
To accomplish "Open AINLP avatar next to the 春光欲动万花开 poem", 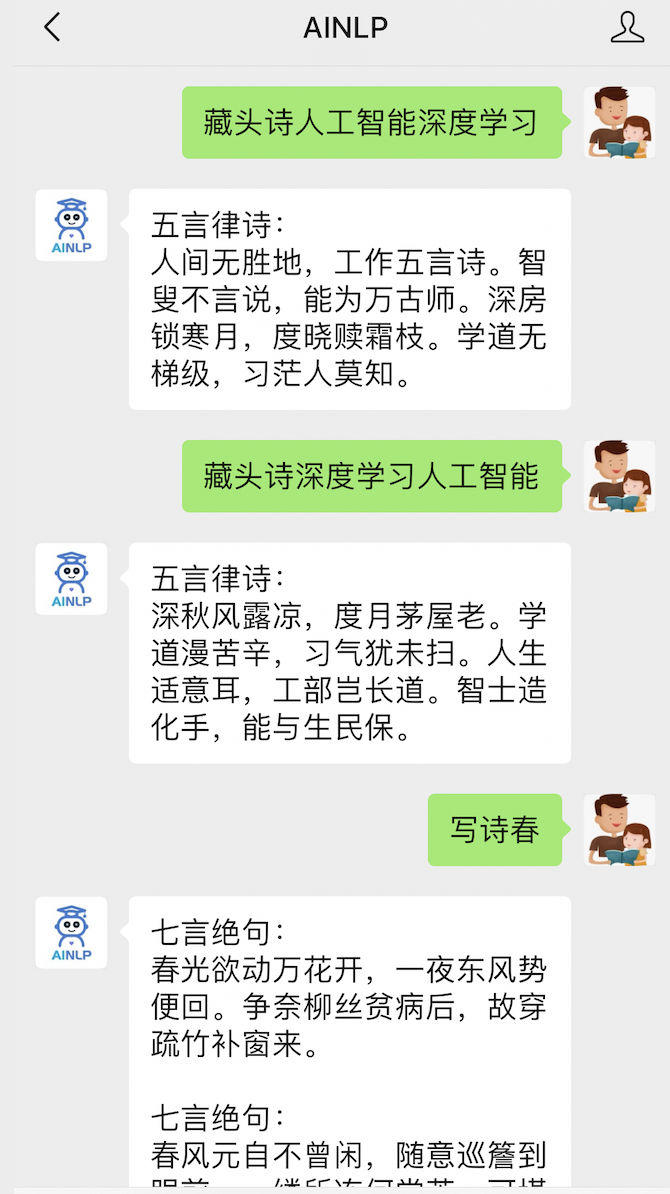I will [x=71, y=932].
